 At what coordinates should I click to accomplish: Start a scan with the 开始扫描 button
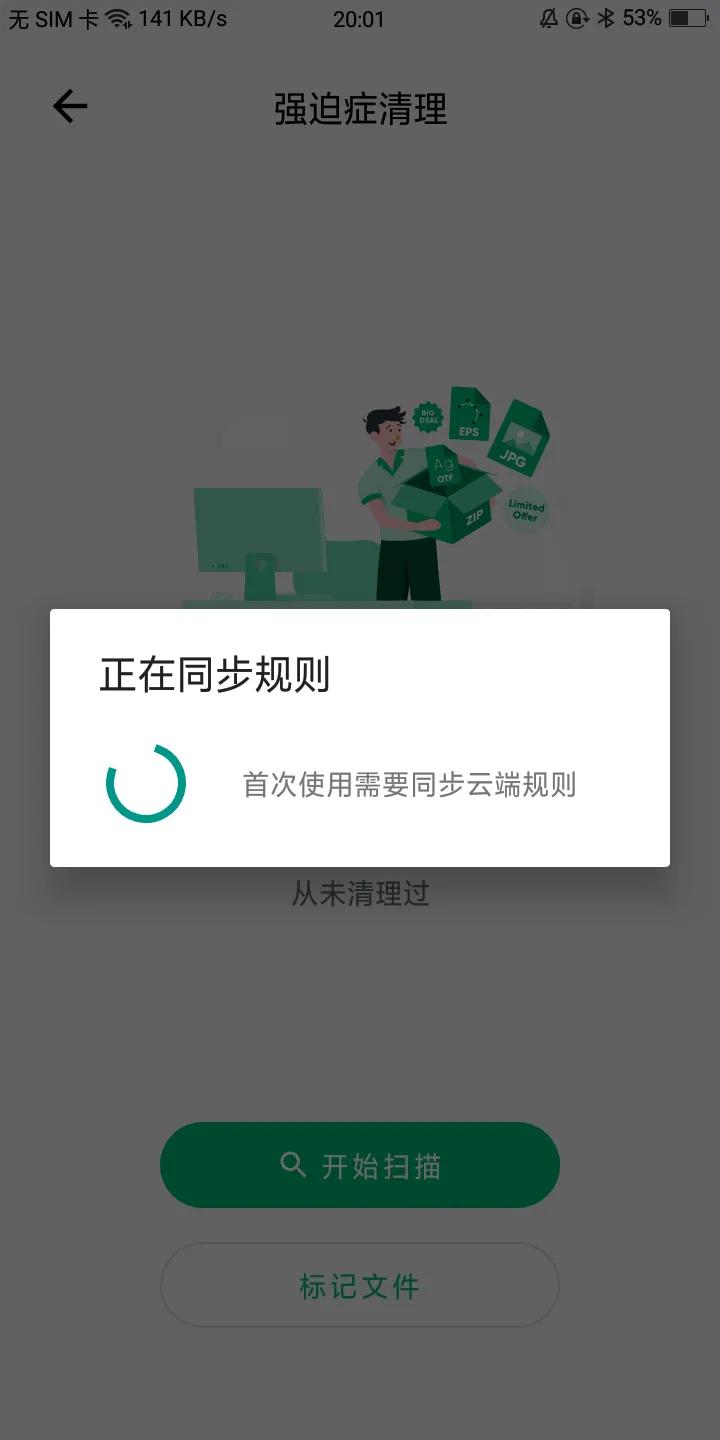tap(360, 1164)
